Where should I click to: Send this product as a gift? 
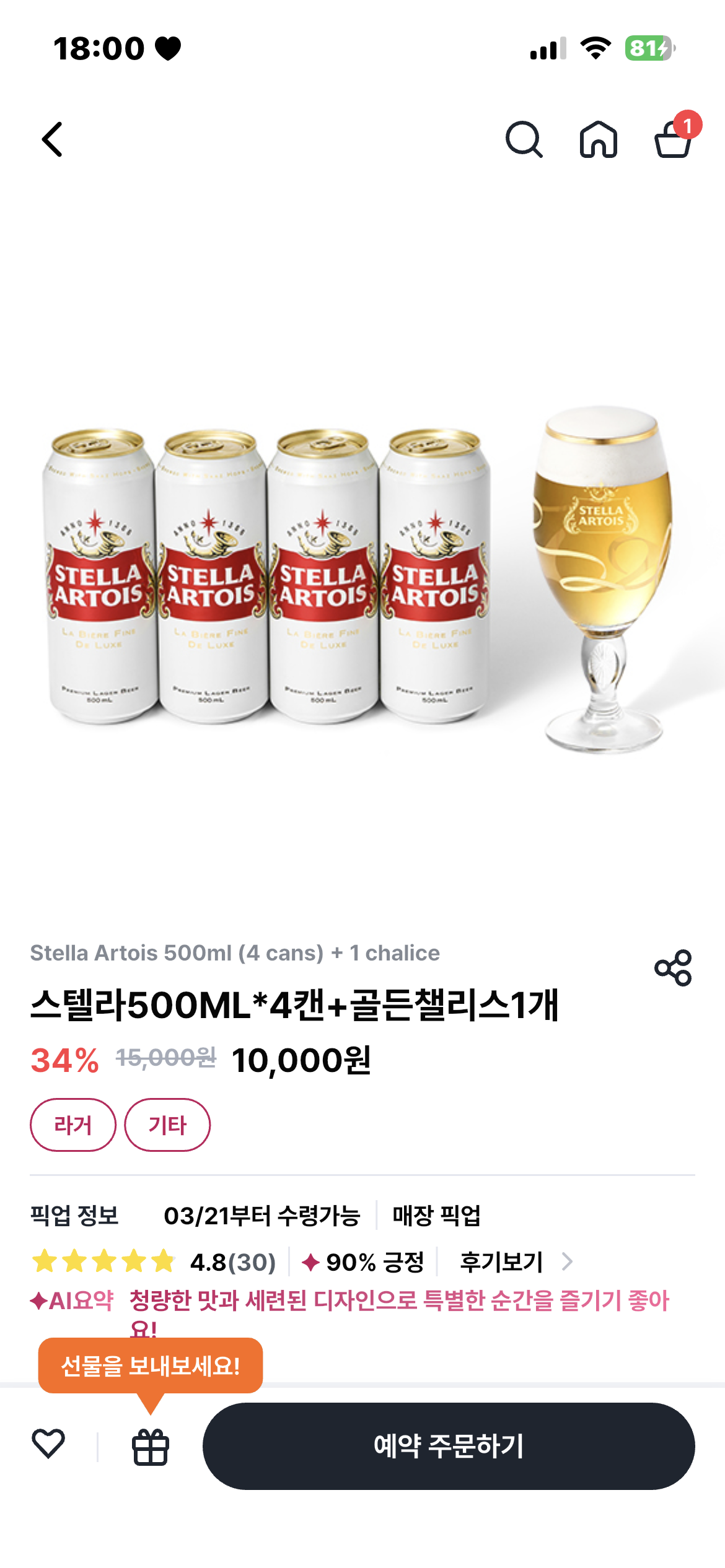pos(150,1447)
